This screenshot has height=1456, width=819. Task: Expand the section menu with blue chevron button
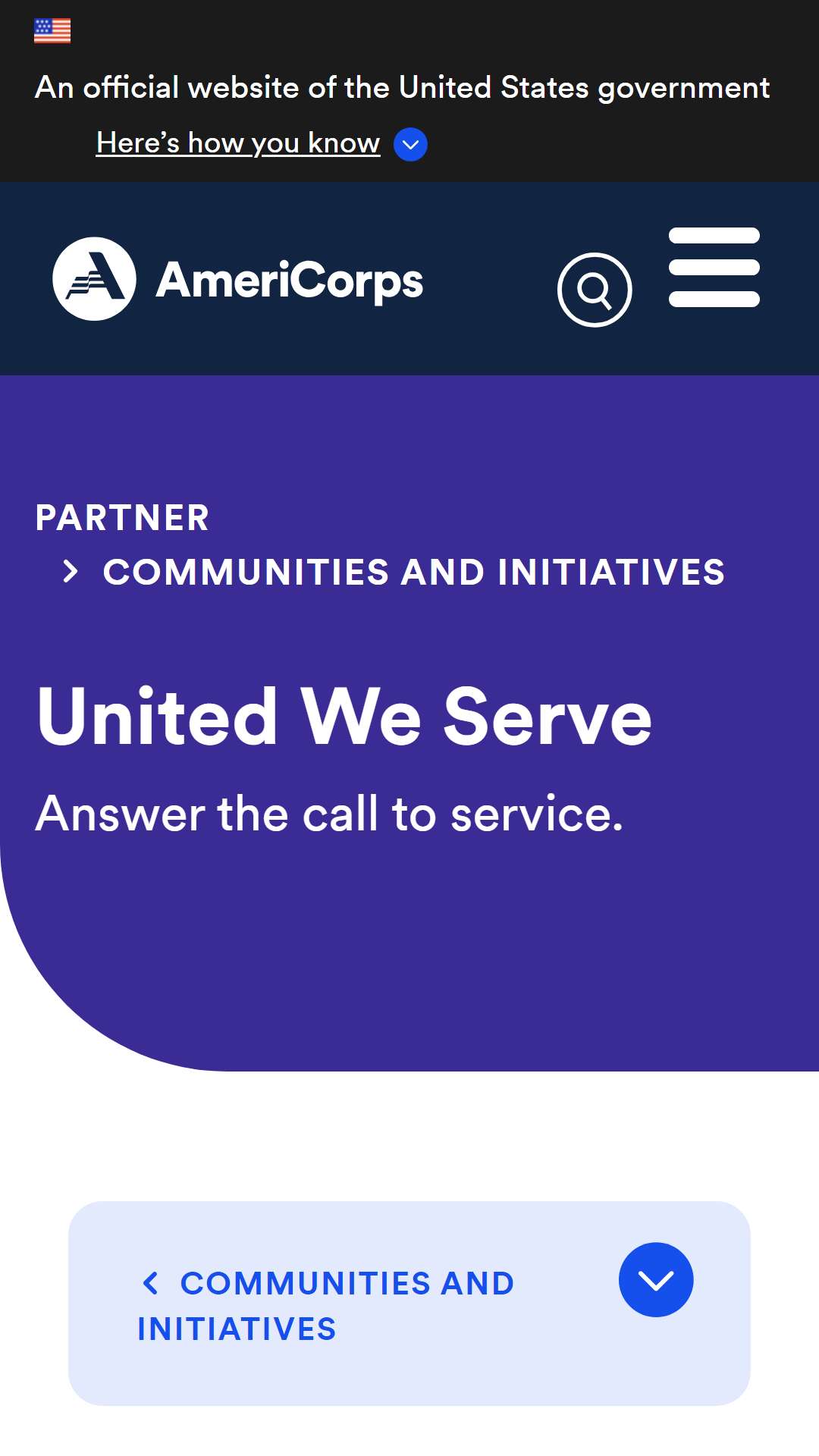(656, 1280)
